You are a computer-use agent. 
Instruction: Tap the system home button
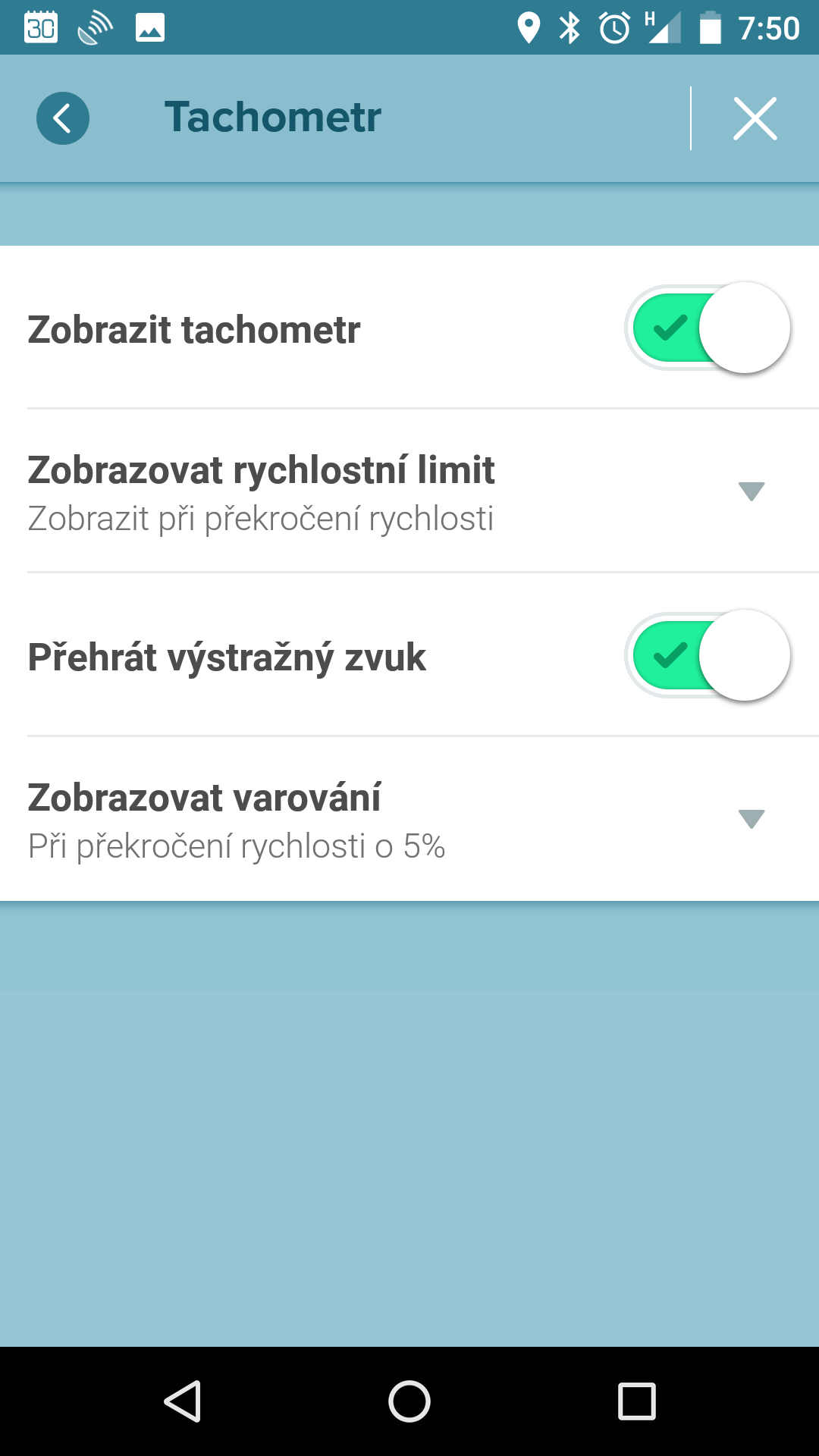coord(409,1401)
